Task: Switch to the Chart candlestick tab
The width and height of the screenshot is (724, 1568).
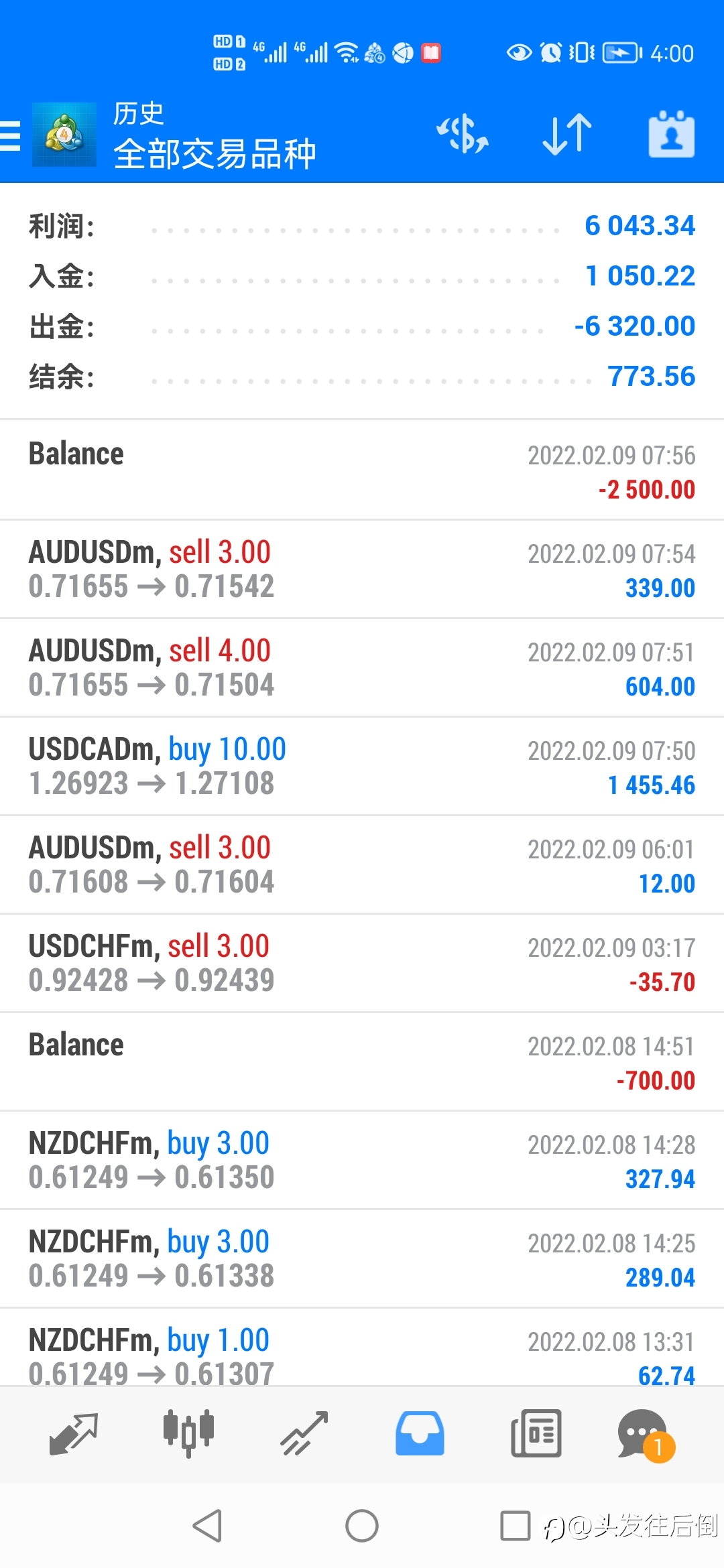Action: coord(188,1434)
